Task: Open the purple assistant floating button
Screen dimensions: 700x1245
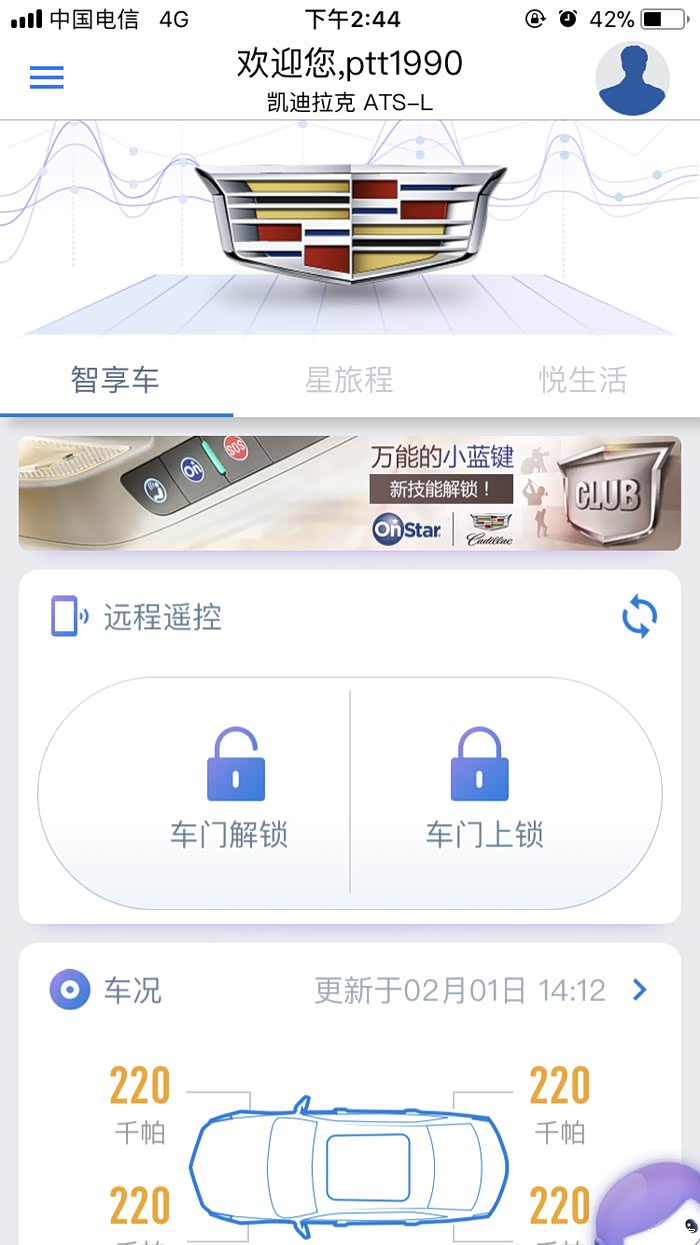Action: pos(655,1210)
